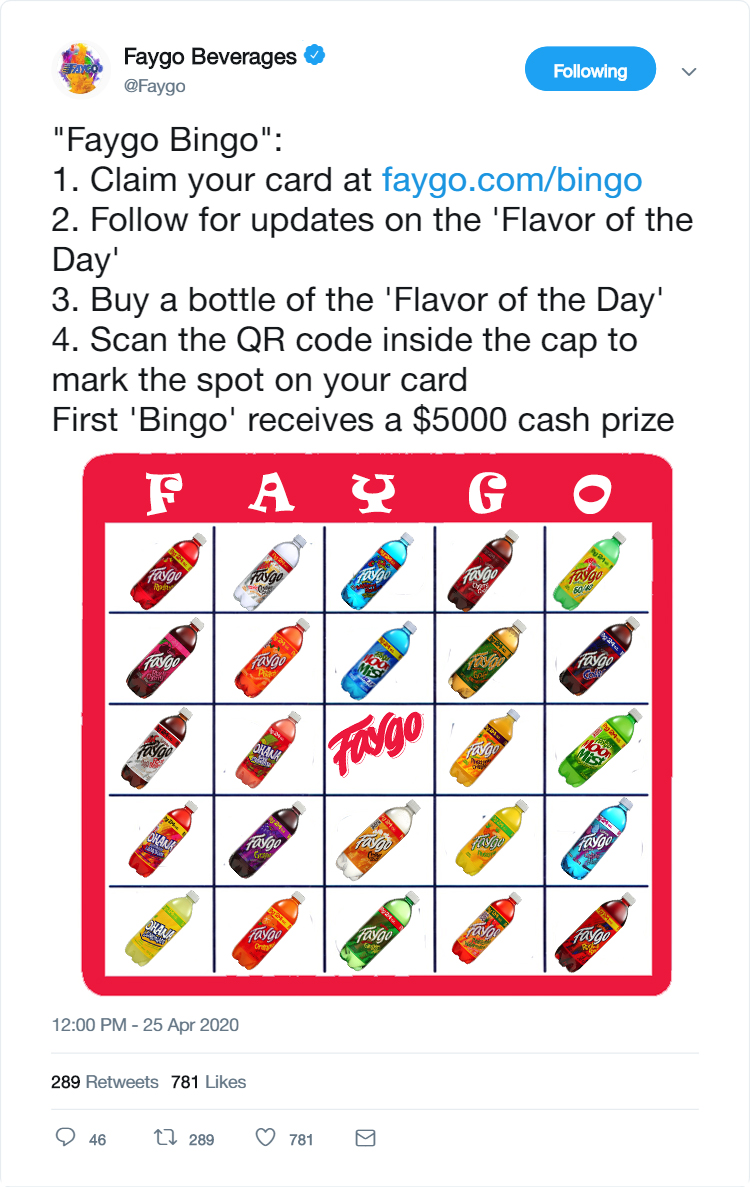The image size is (750, 1187).
Task: Like the Faygo Bingo tweet
Action: tap(265, 1138)
